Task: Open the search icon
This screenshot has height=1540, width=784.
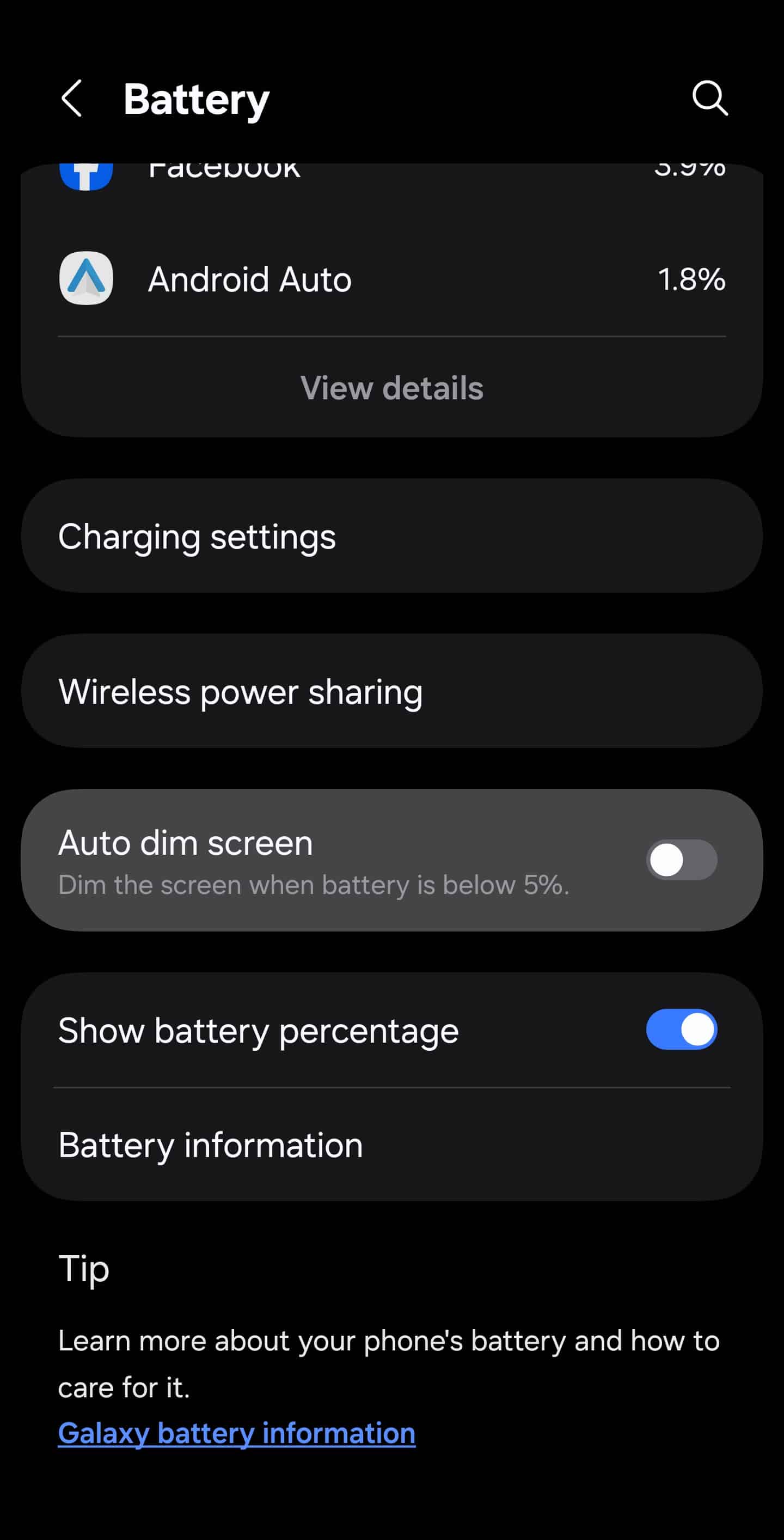Action: click(709, 99)
